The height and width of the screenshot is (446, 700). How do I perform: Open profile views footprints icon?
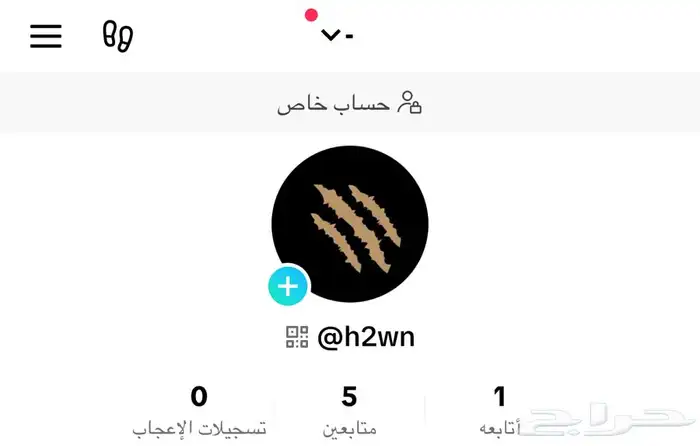(x=118, y=36)
